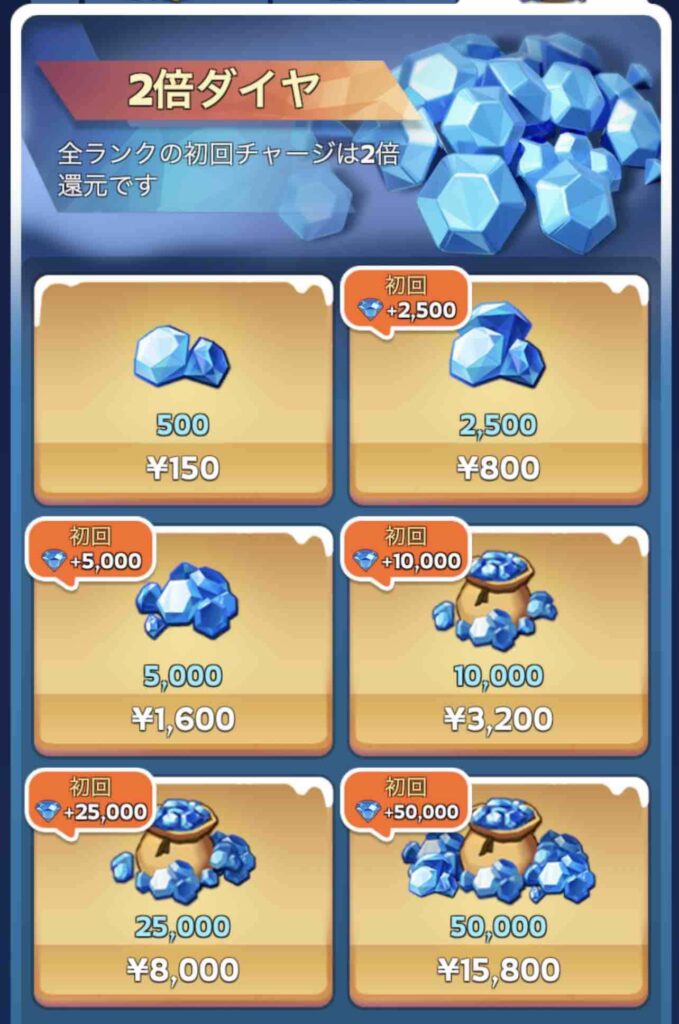Viewport: 679px width, 1024px height.
Task: Select the 2,500 diamond pack for ¥800
Action: [497, 392]
